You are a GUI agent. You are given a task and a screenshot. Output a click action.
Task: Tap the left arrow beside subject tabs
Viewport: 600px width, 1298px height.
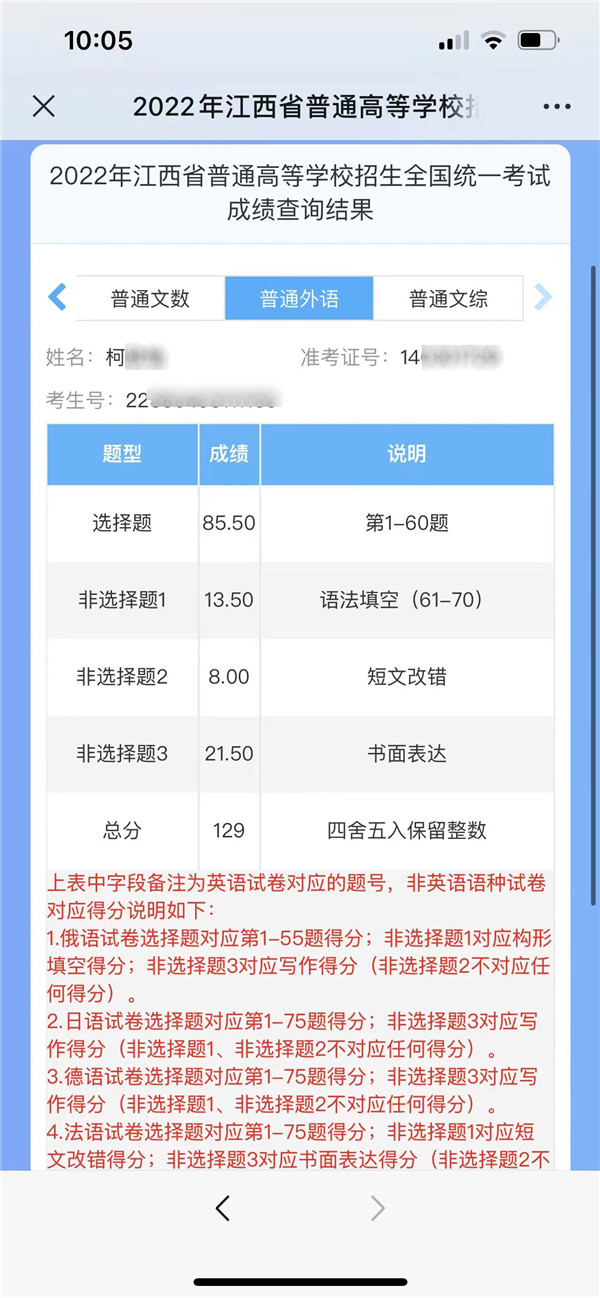(58, 297)
